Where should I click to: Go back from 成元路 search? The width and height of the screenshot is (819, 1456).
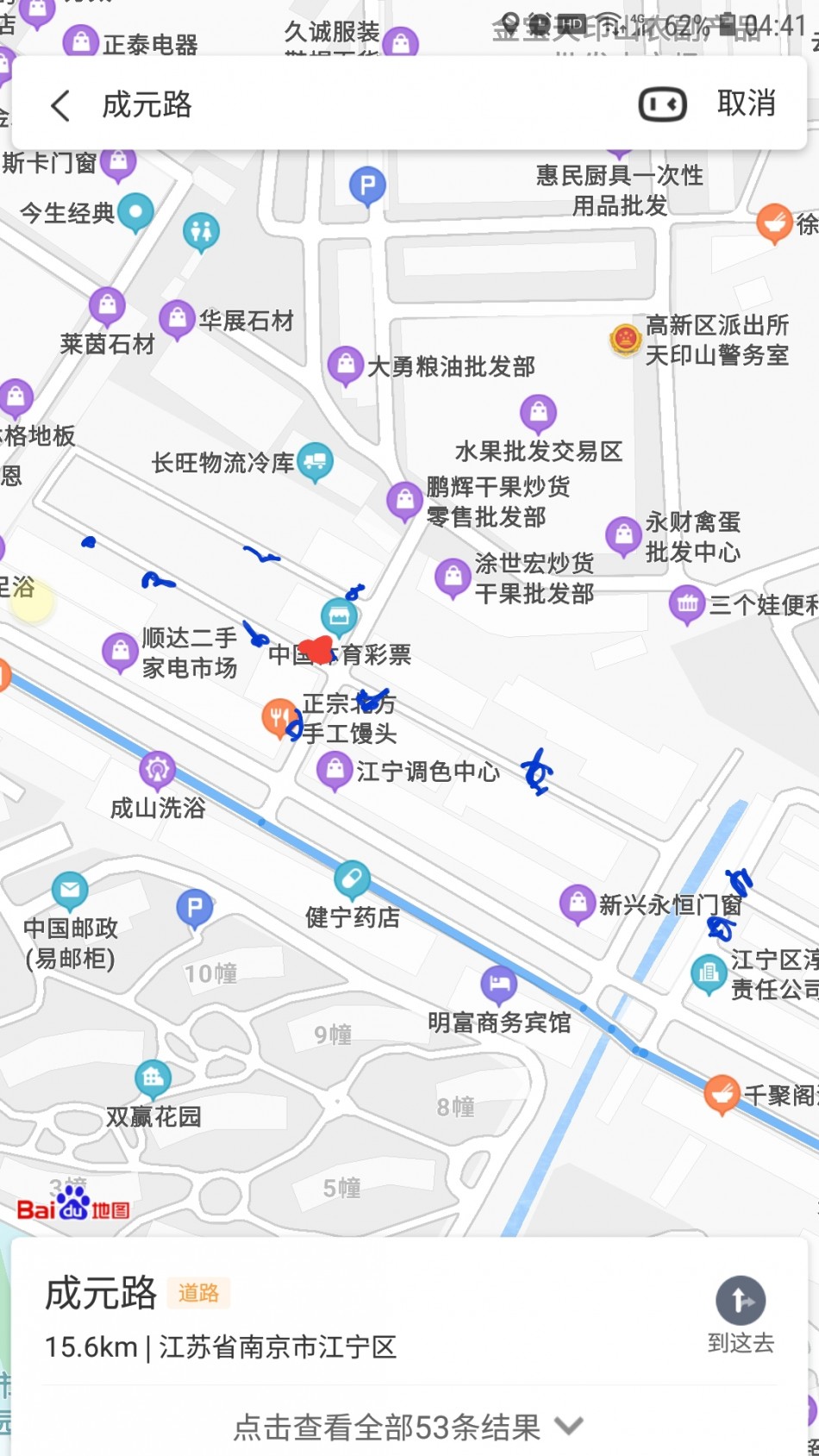[60, 105]
